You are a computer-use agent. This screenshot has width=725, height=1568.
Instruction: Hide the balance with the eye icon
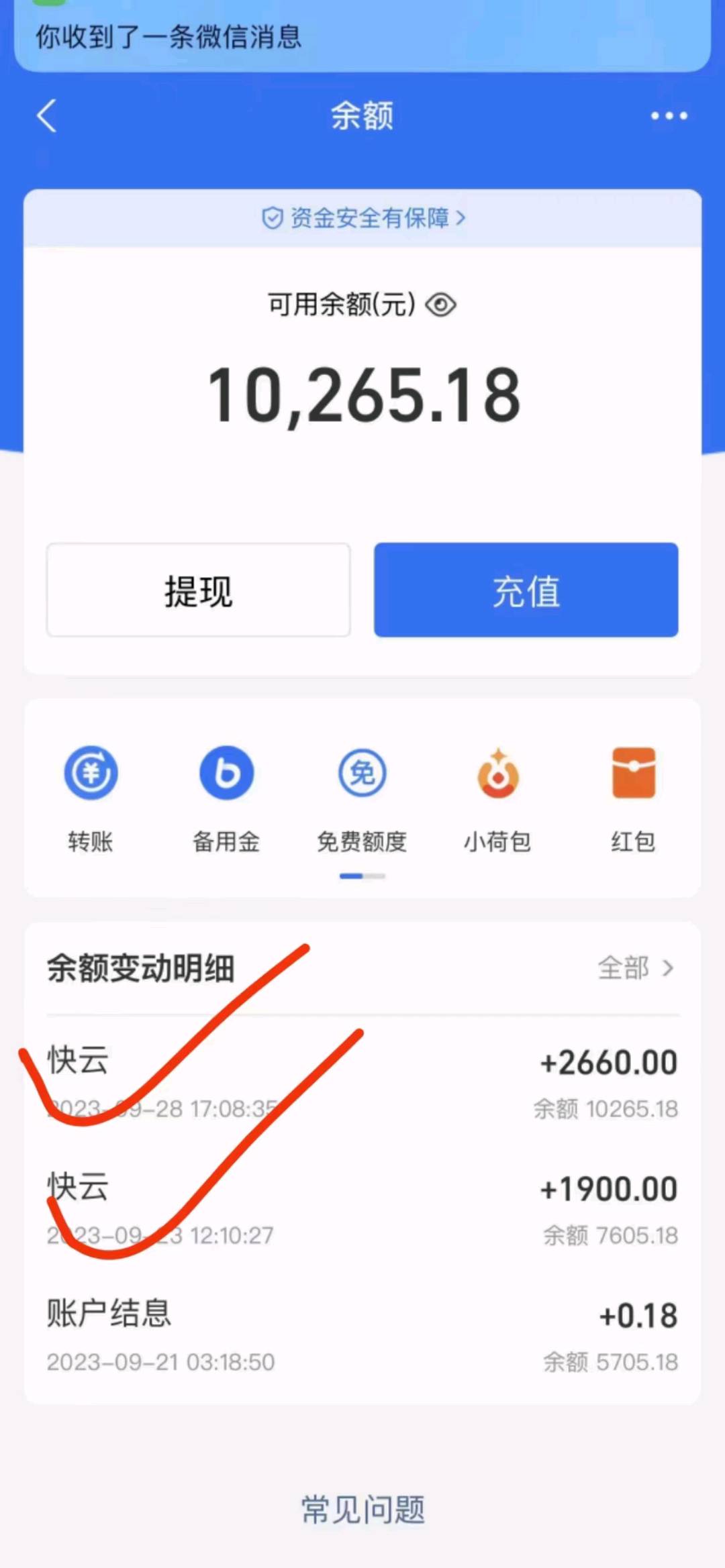(x=440, y=305)
